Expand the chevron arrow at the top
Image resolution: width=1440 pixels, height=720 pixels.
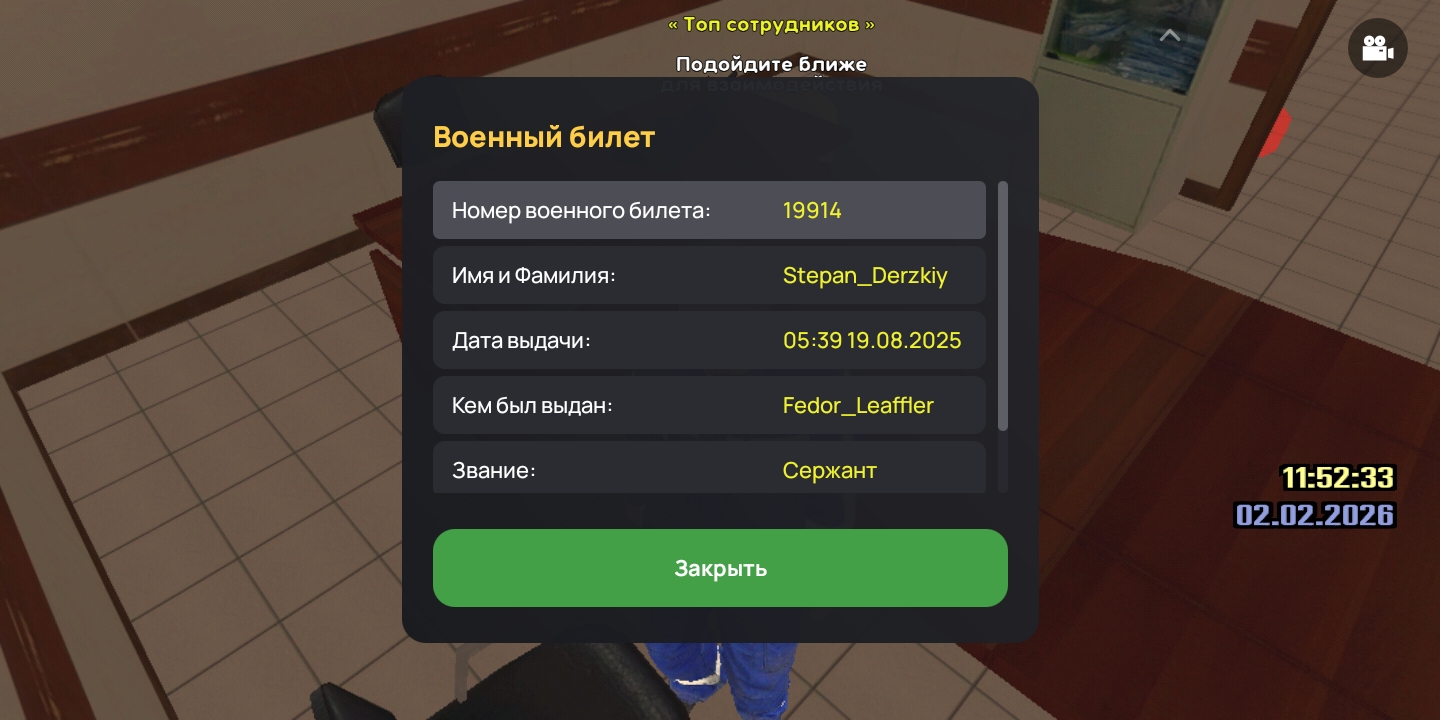point(1169,37)
